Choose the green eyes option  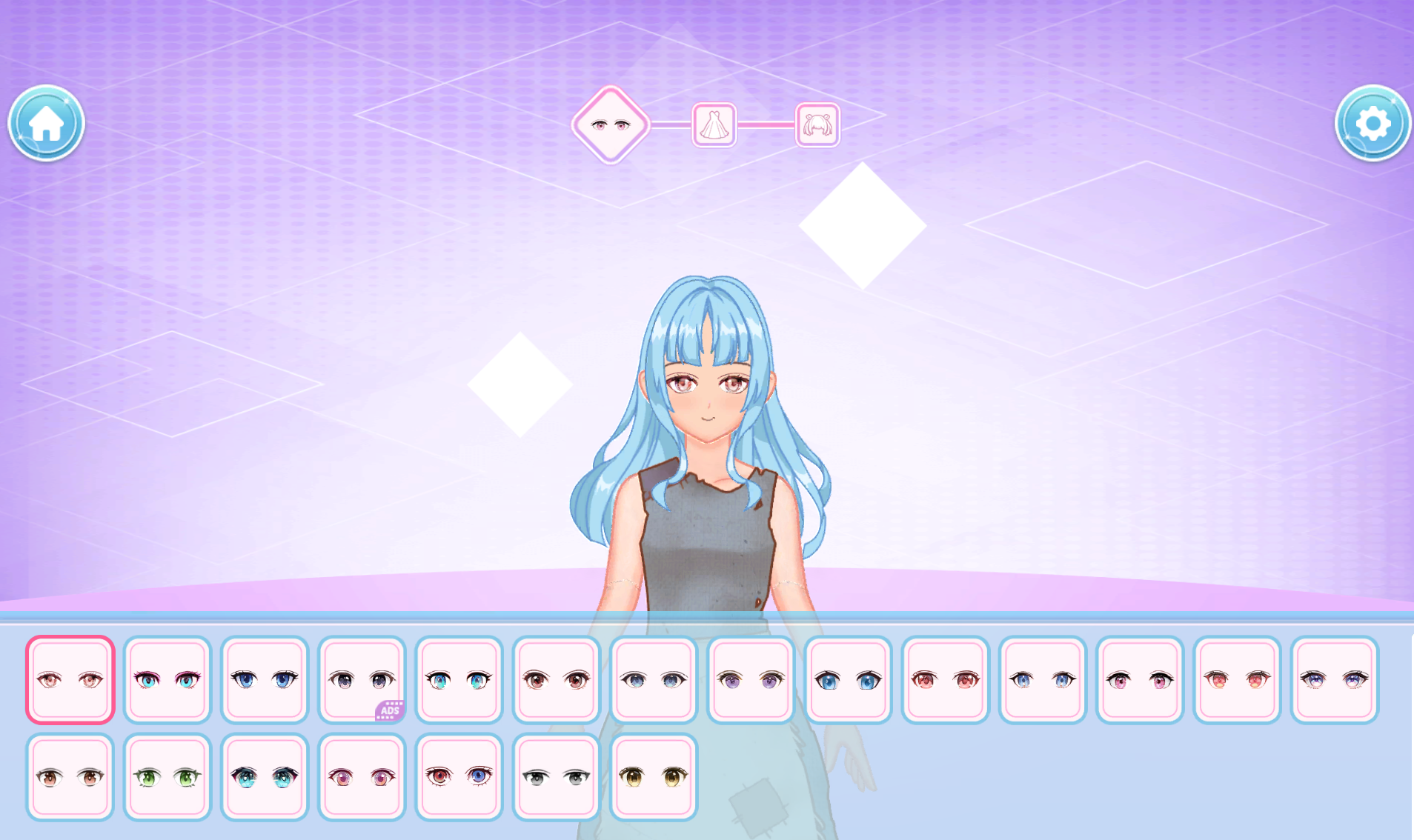tap(167, 777)
